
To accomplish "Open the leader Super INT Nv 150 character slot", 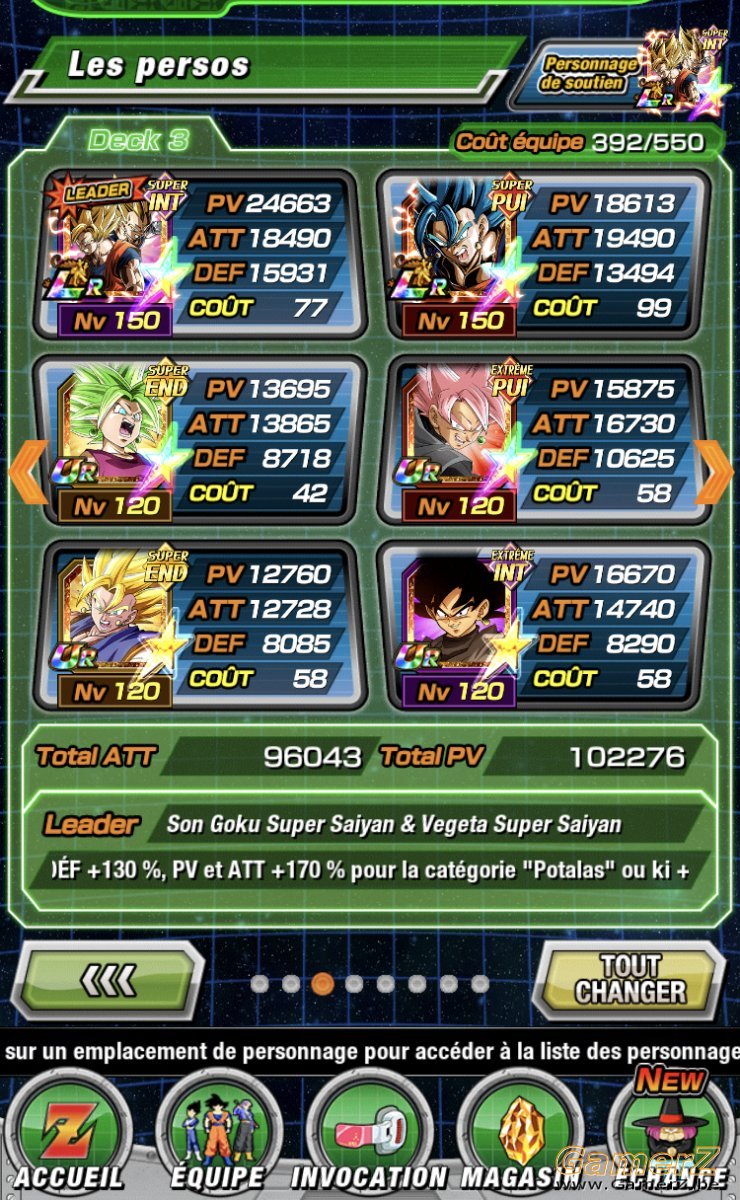I will click(x=200, y=255).
